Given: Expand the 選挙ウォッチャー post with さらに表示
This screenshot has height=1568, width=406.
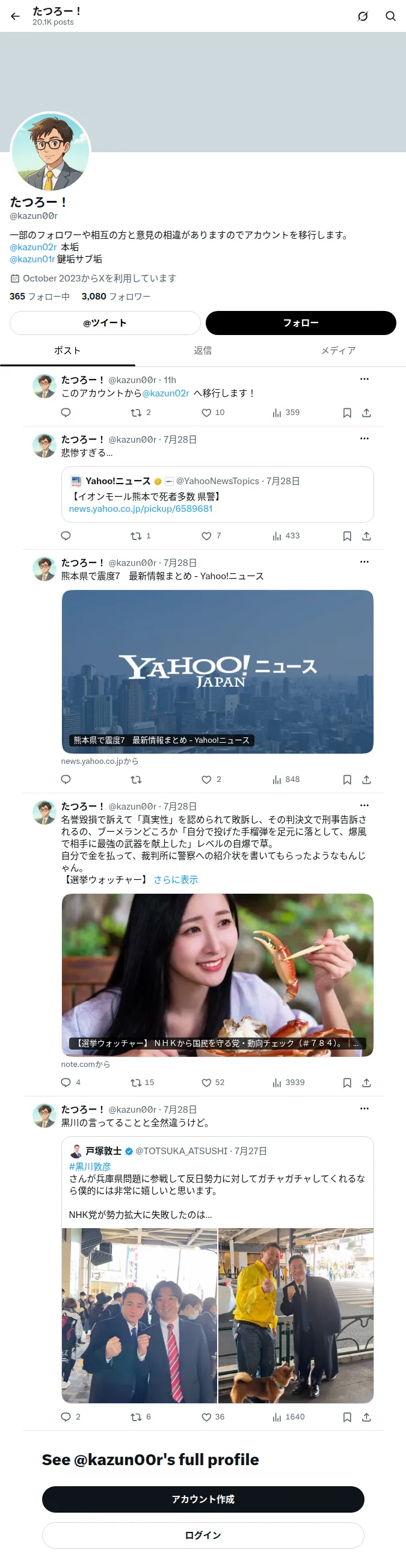Looking at the screenshot, I should [175, 879].
